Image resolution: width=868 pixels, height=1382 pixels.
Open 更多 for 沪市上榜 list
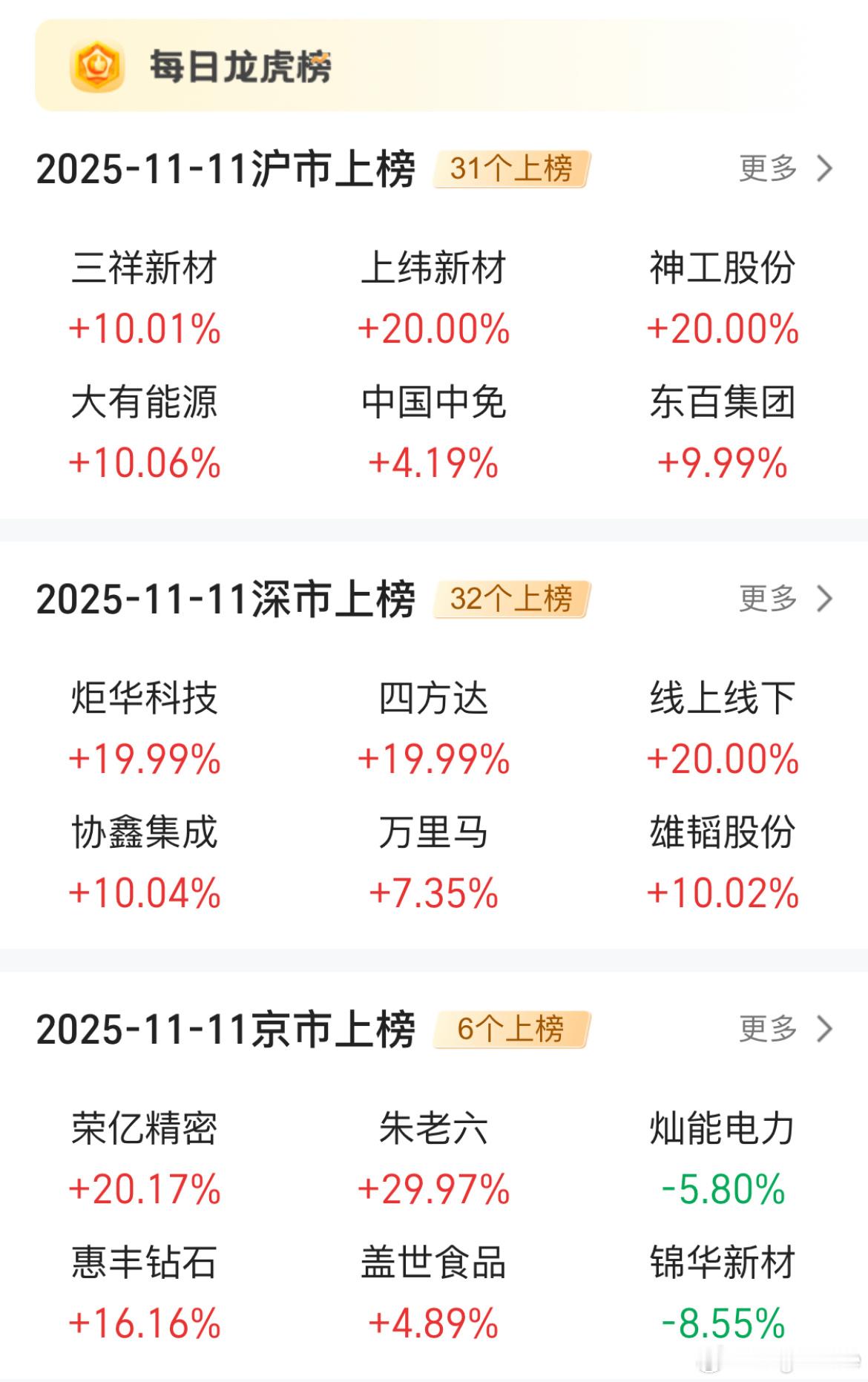(x=785, y=168)
